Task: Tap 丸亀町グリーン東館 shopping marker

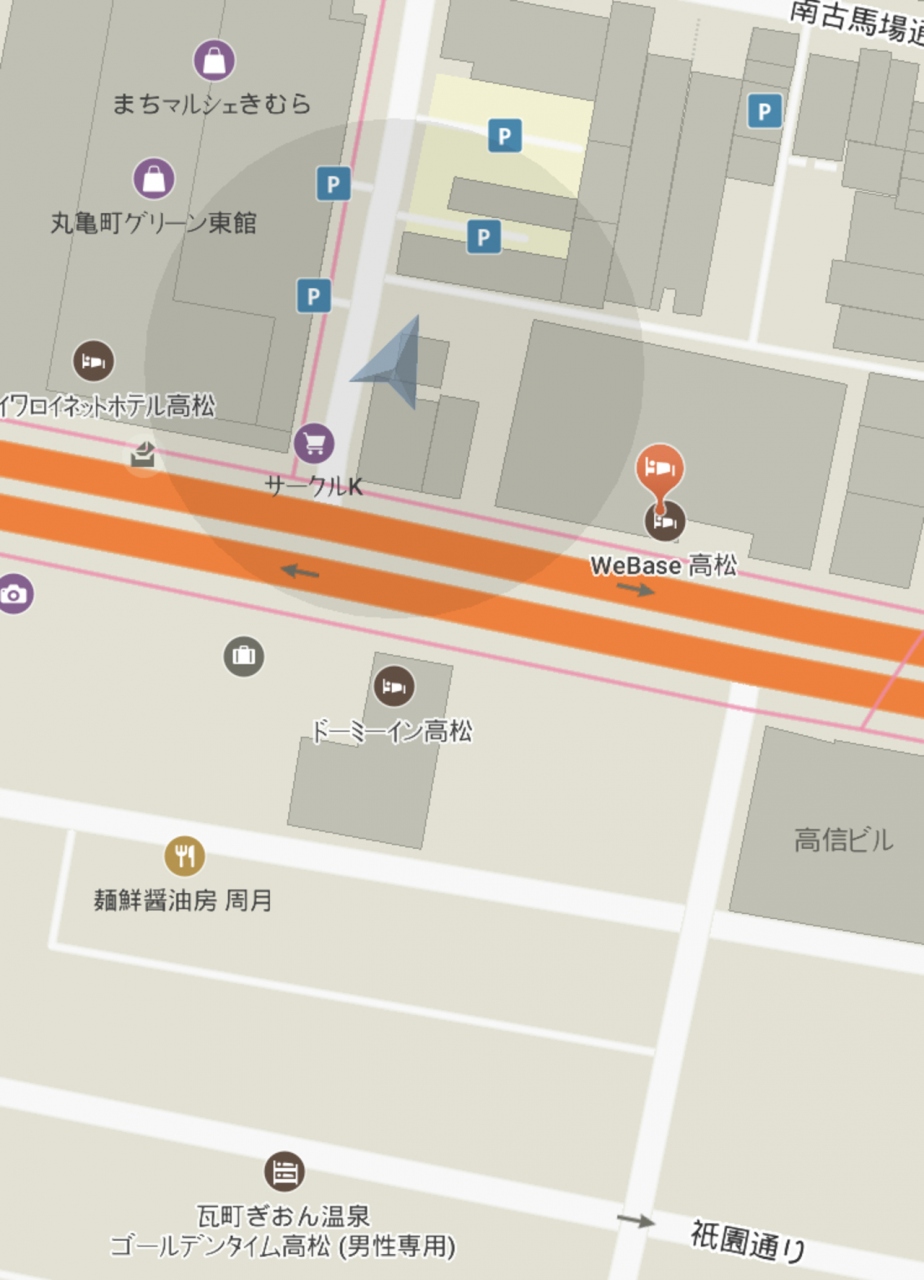Action: (154, 179)
